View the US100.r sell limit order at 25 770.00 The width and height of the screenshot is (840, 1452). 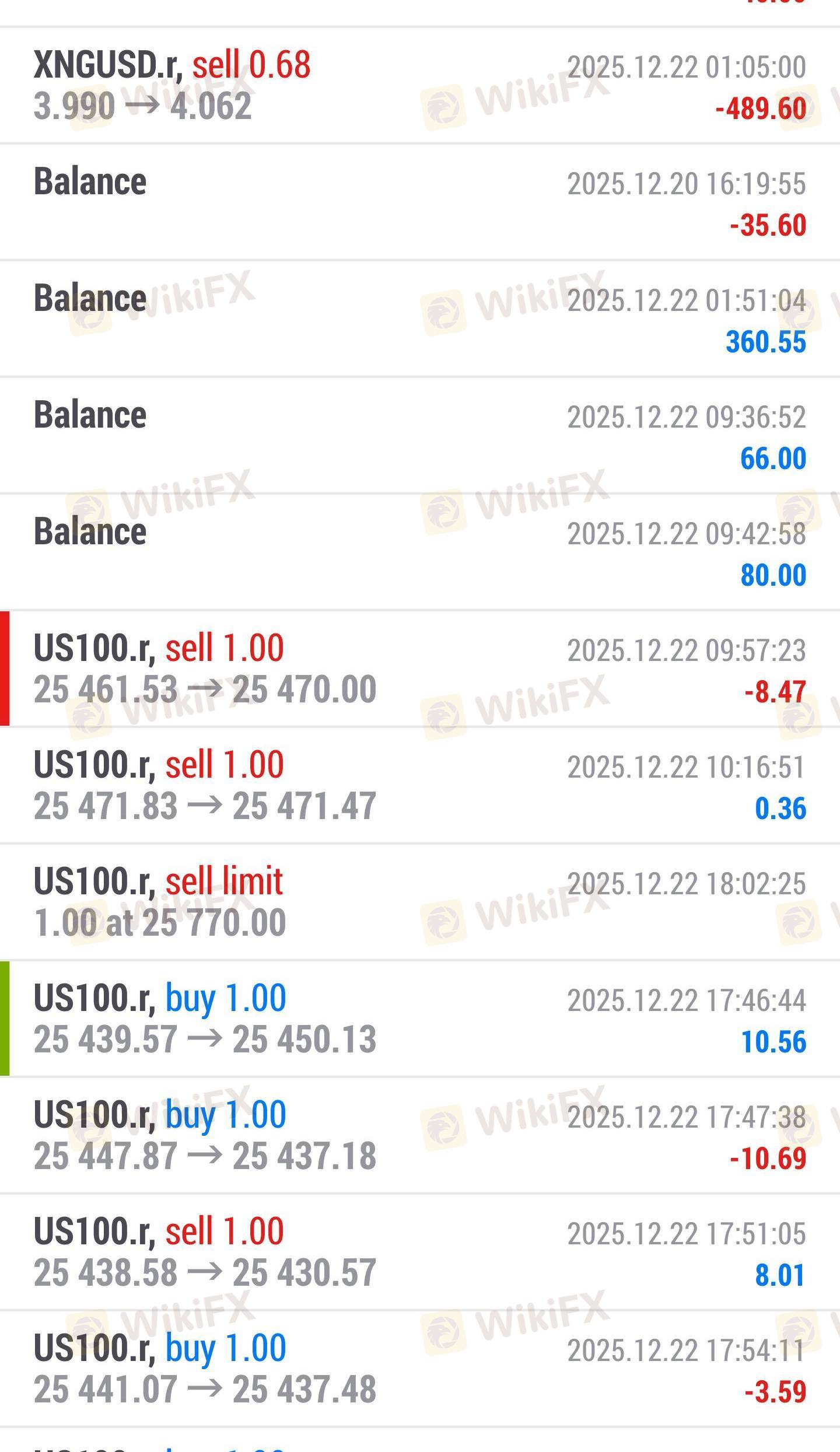[420, 902]
